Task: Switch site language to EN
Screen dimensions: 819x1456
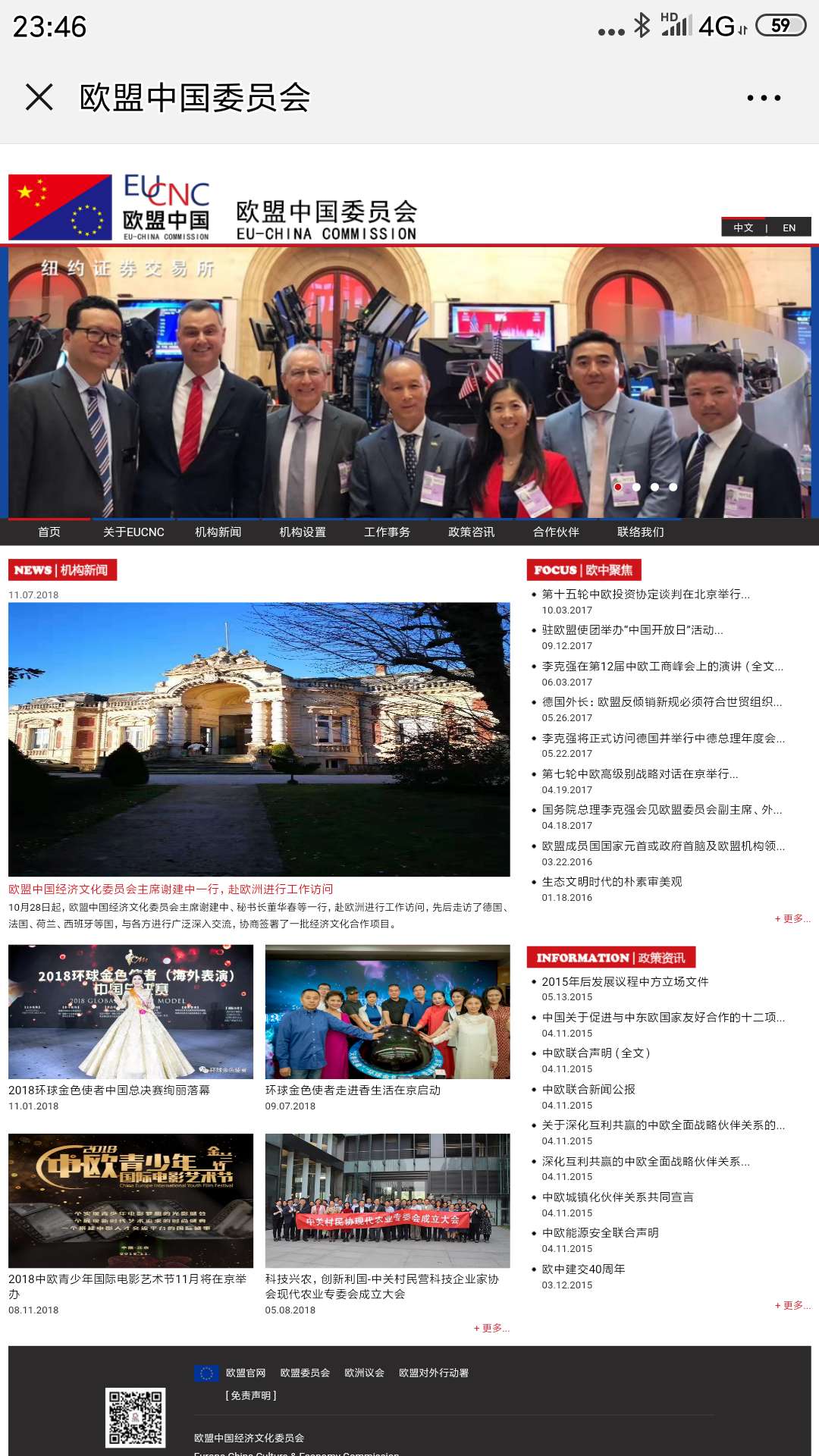Action: tap(789, 227)
